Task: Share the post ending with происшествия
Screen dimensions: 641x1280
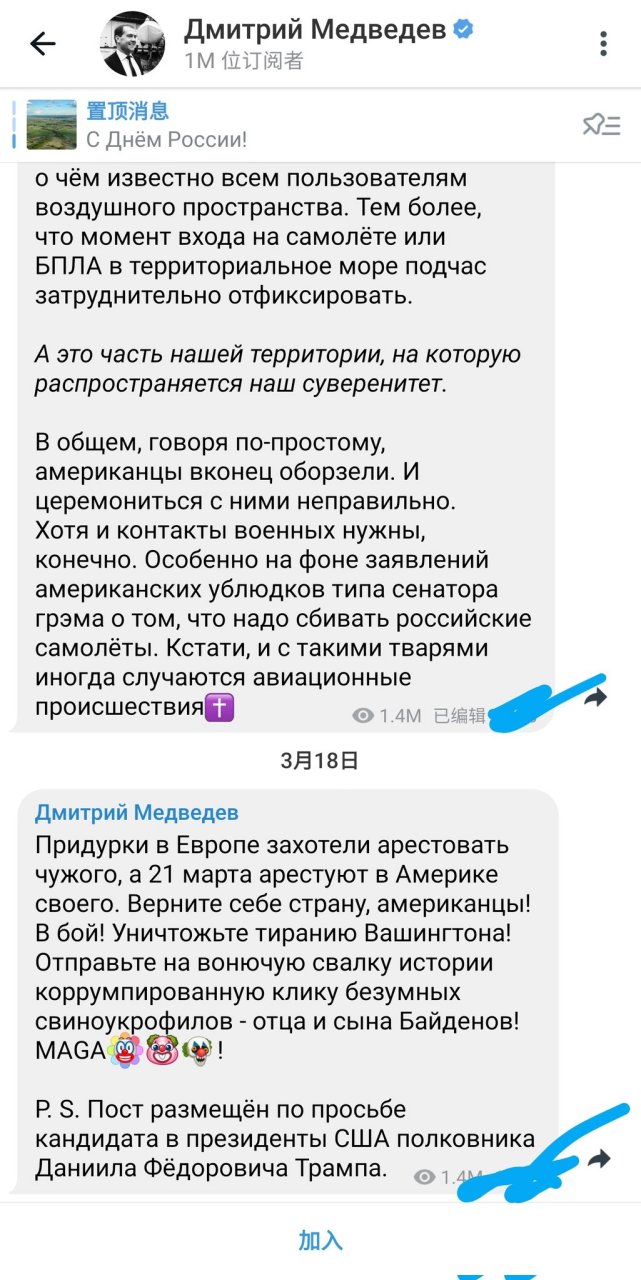Action: [x=596, y=698]
